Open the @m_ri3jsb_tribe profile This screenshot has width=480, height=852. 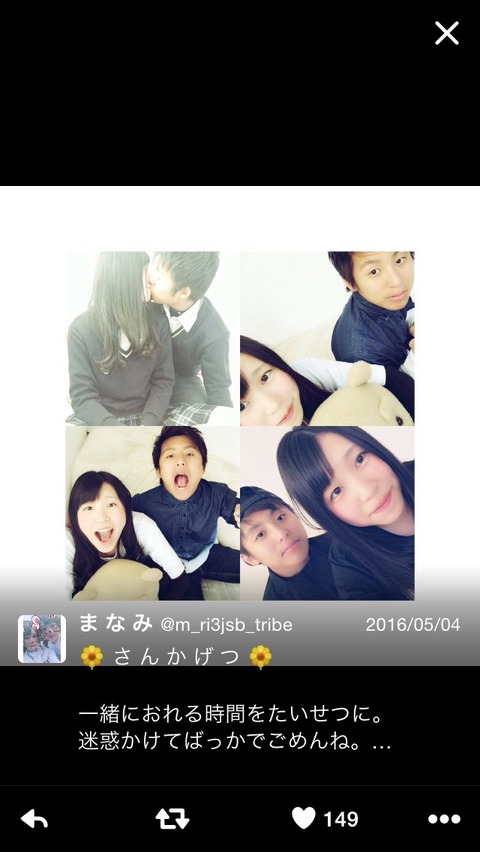227,625
